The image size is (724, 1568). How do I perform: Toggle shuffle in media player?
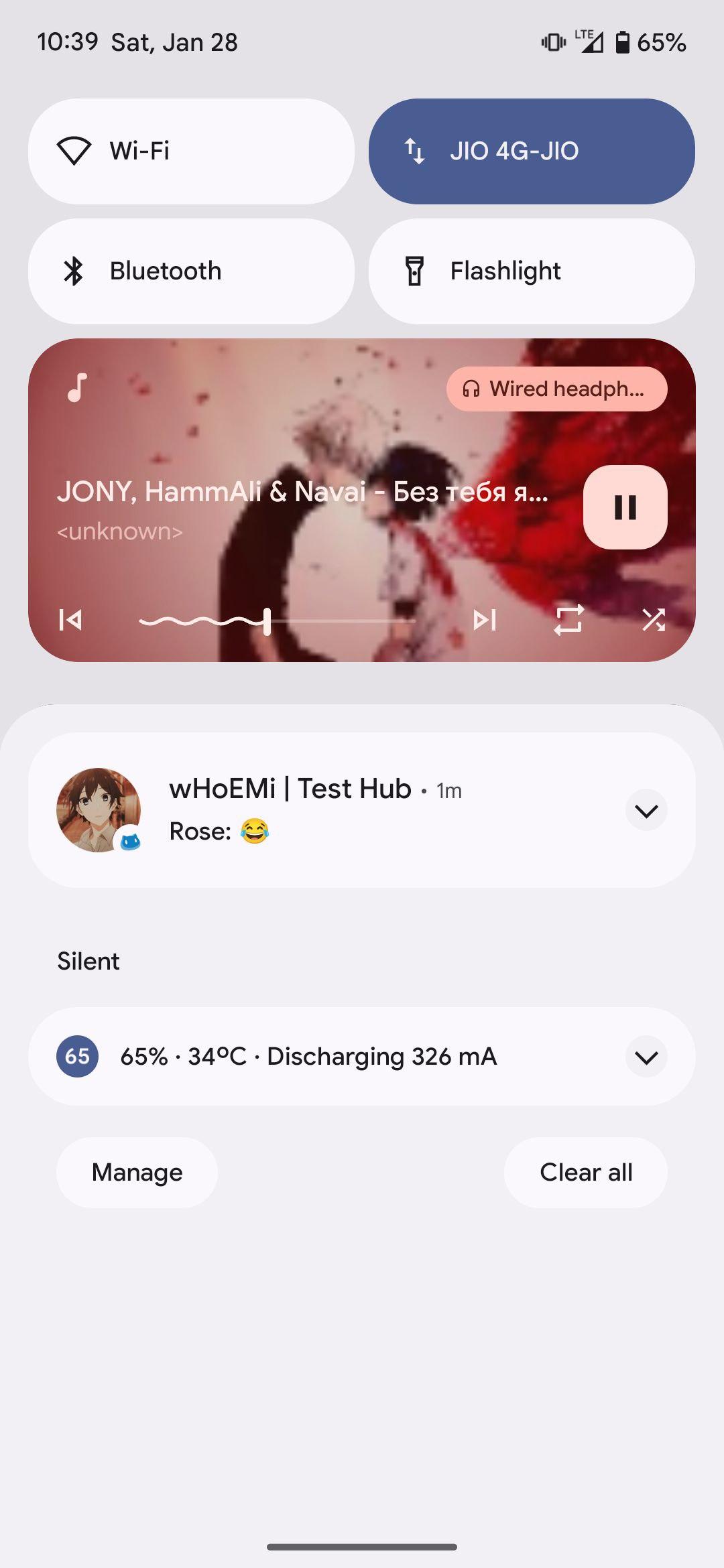click(654, 620)
